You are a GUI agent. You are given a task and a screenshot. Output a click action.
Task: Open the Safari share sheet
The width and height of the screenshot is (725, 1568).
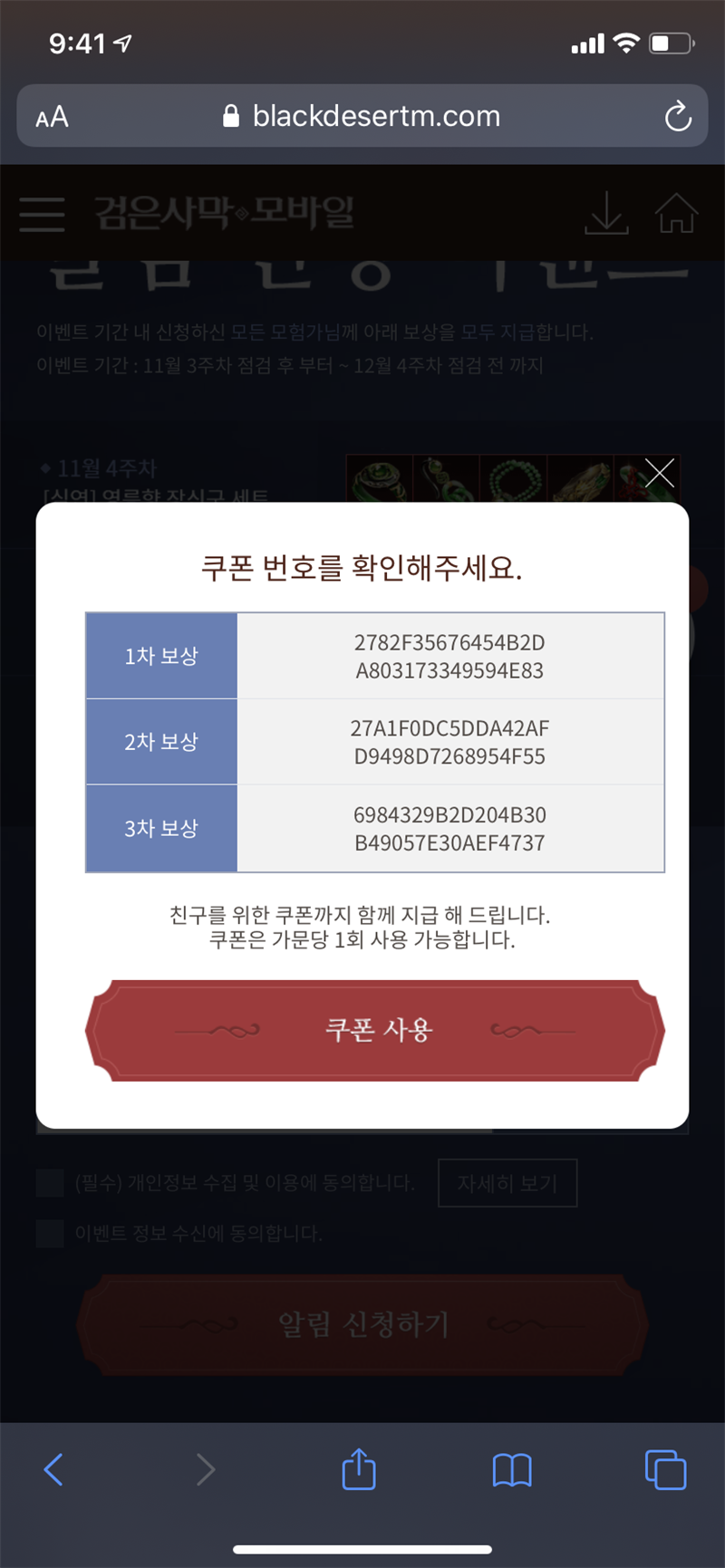[x=359, y=1468]
